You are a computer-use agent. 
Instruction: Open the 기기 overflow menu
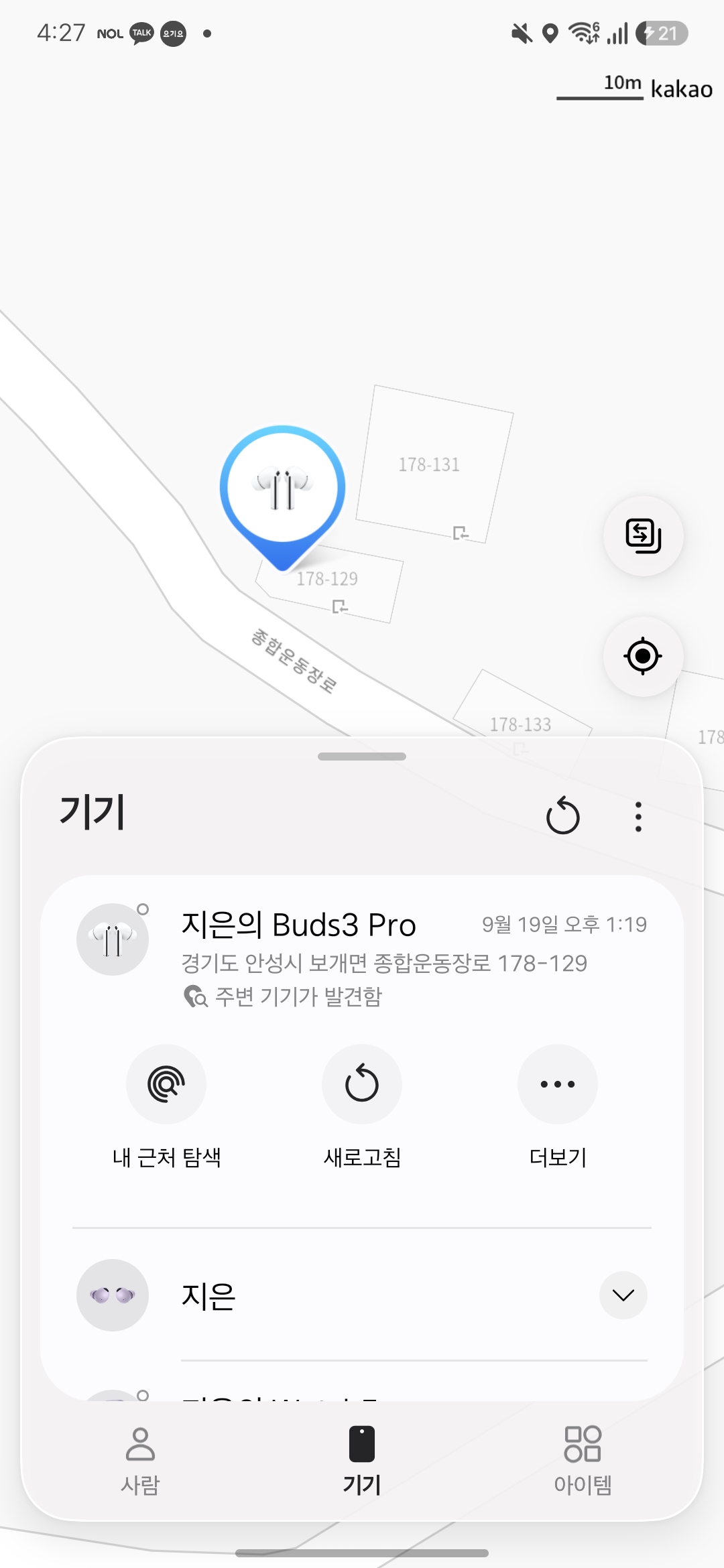point(638,817)
